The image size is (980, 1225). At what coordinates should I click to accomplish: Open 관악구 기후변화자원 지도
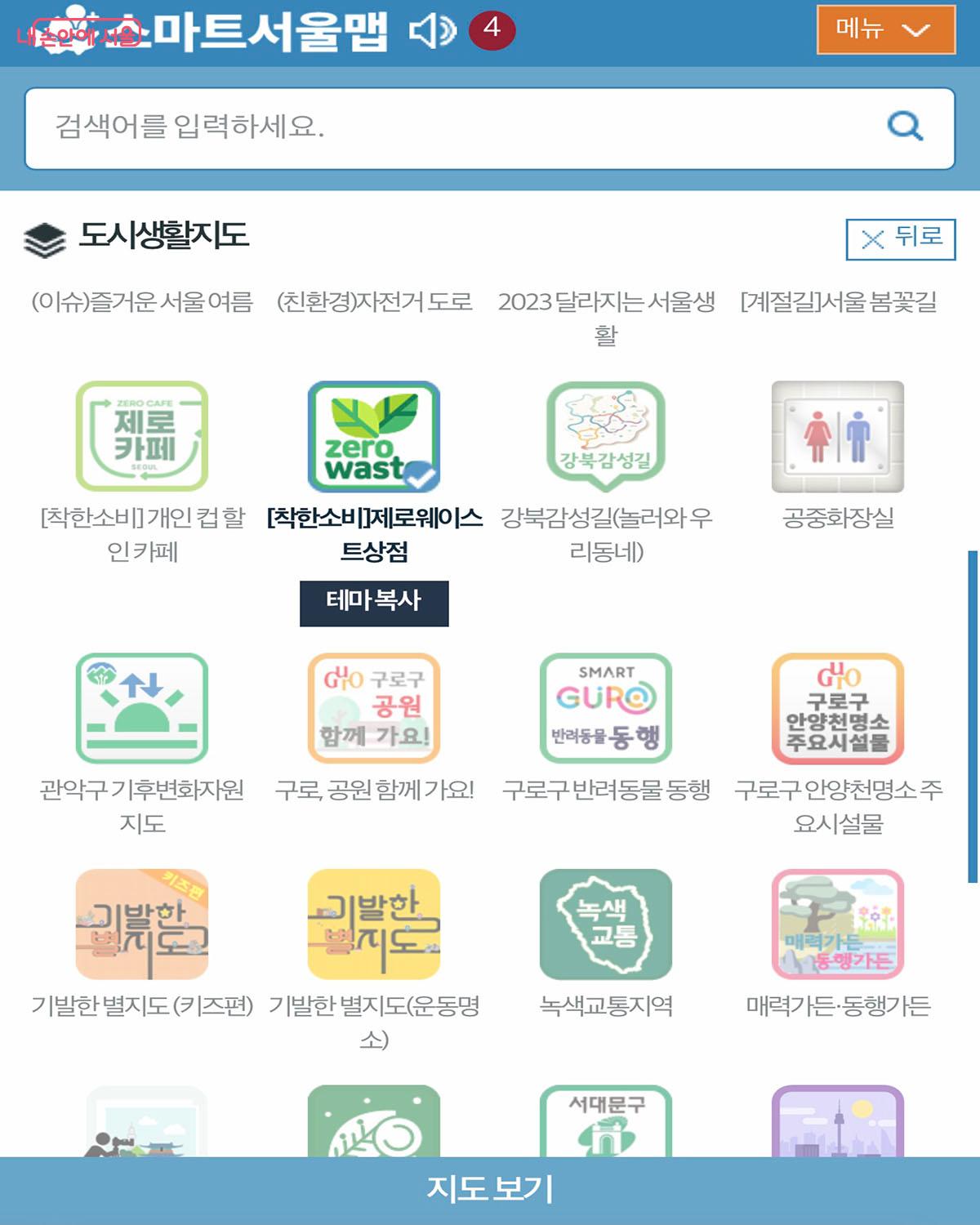click(142, 708)
